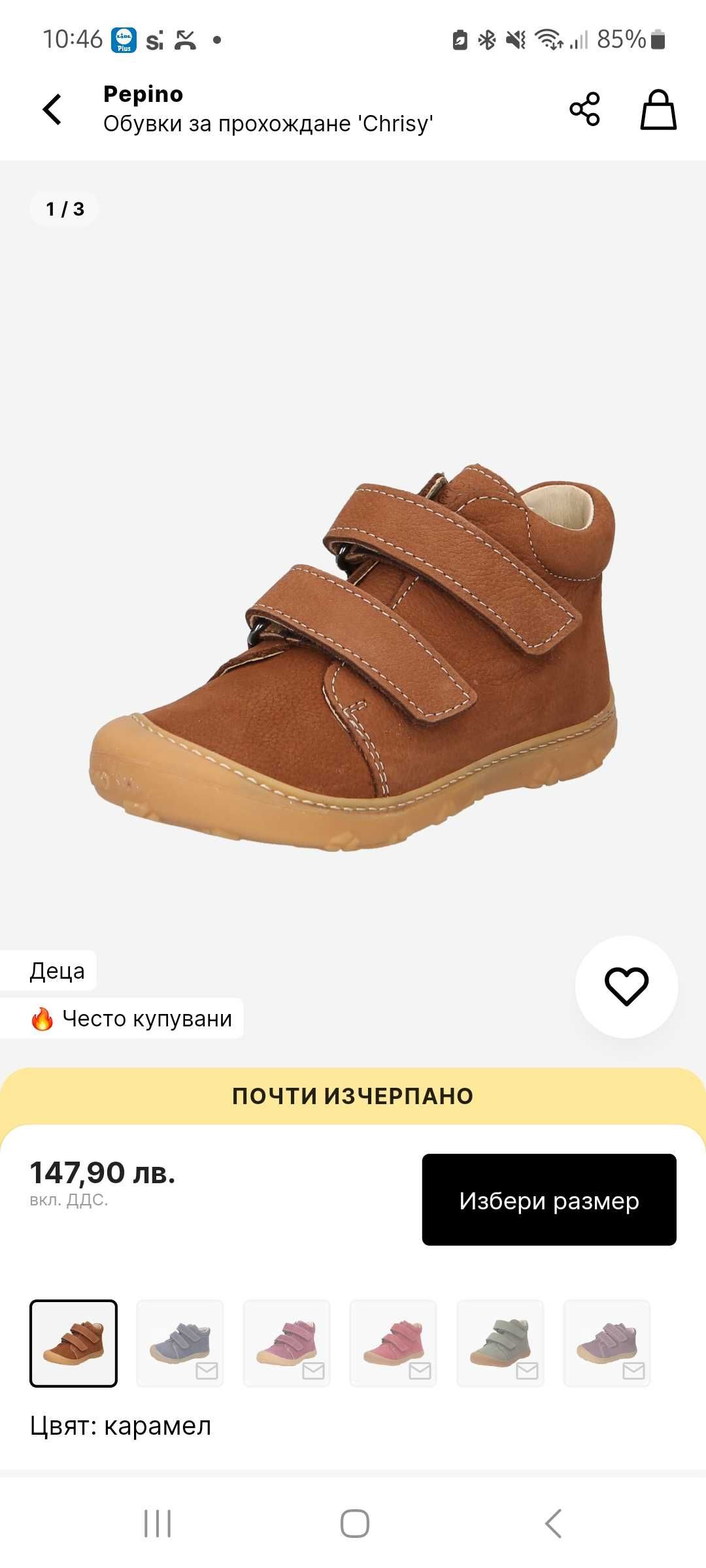Viewport: 706px width, 1568px height.
Task: Tap 'Избери размер' to choose size
Action: [x=548, y=1200]
